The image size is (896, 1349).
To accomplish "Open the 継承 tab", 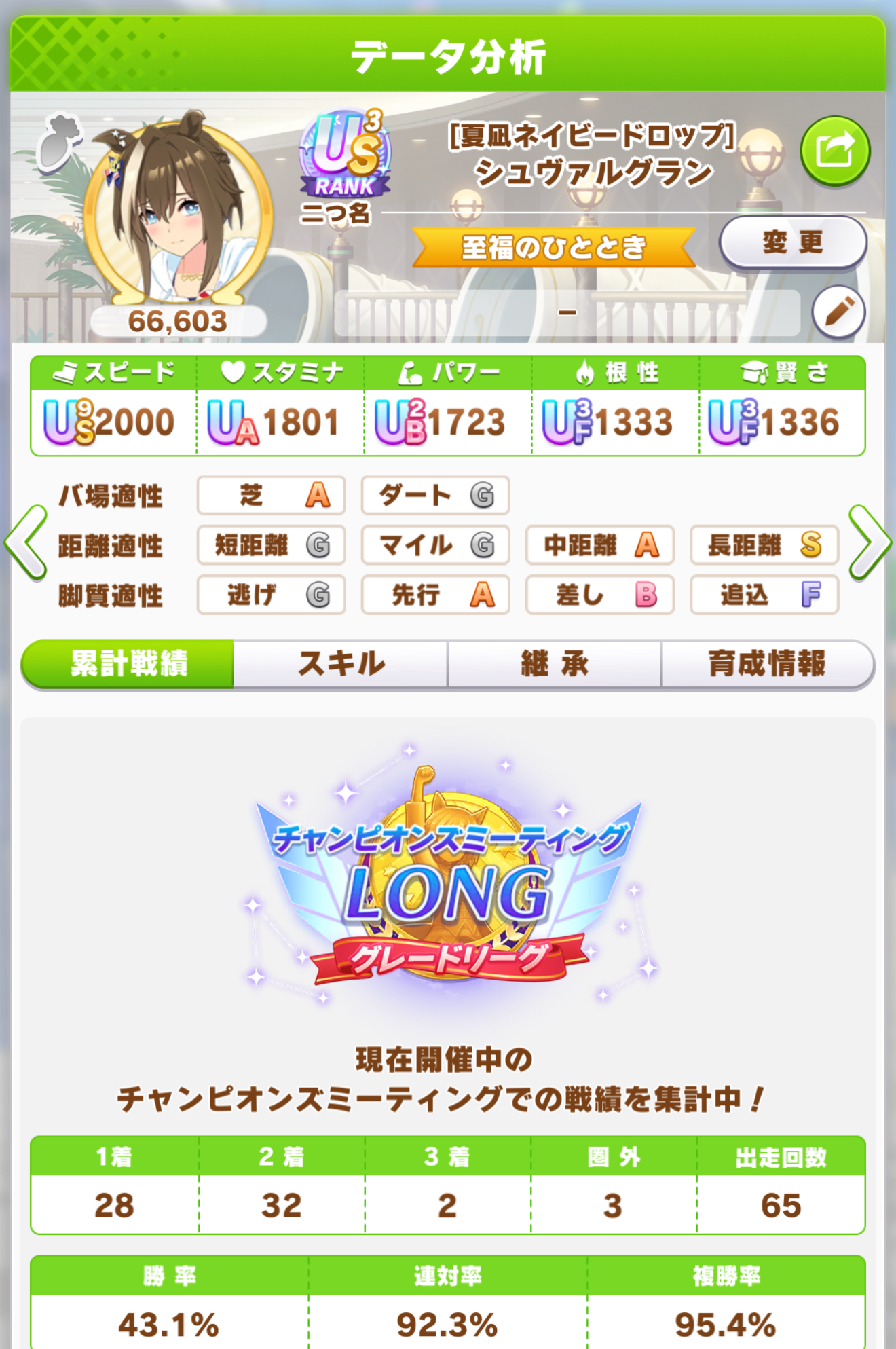I will [x=555, y=663].
